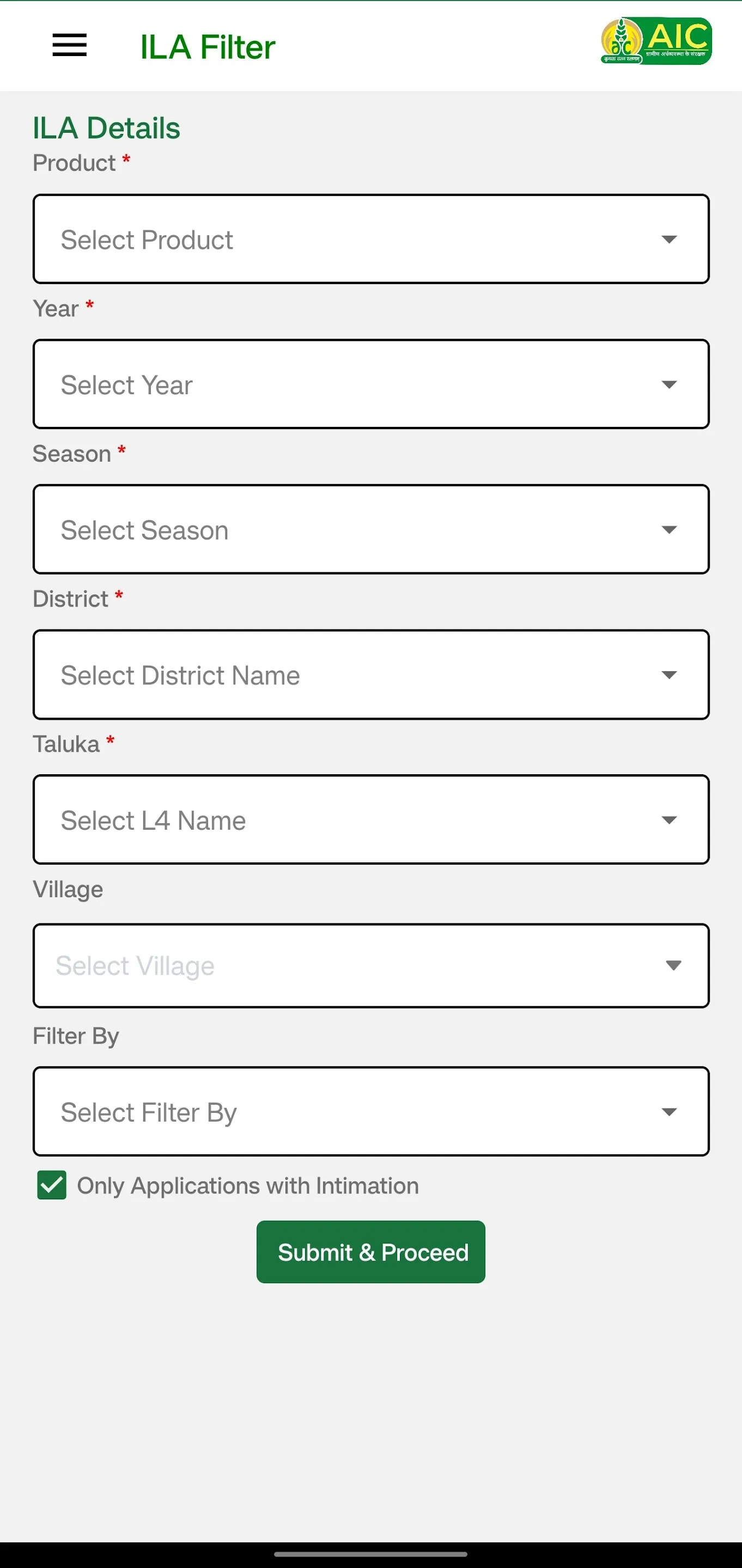Open the Select Year dropdown
This screenshot has height=1568, width=742.
pyautogui.click(x=370, y=384)
